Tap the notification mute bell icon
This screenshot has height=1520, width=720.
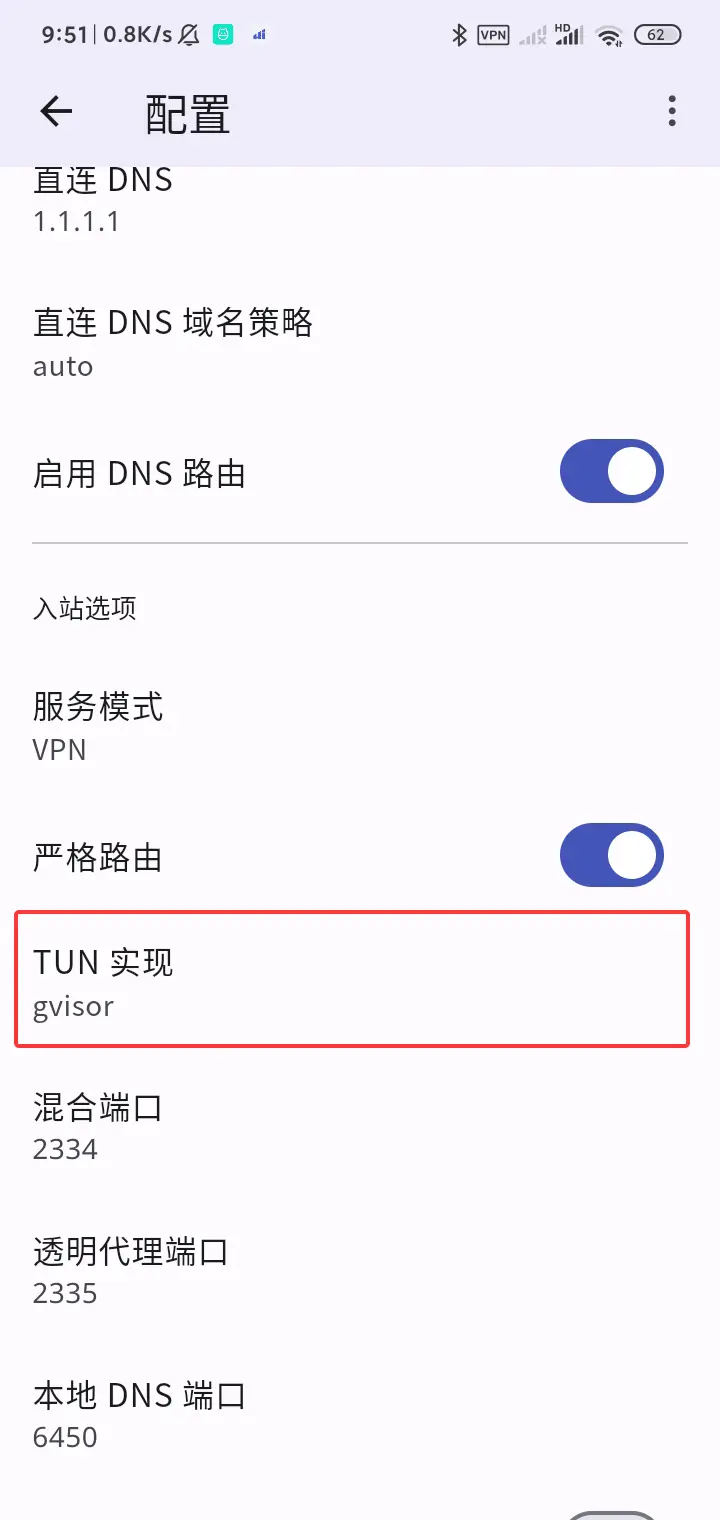(x=186, y=34)
